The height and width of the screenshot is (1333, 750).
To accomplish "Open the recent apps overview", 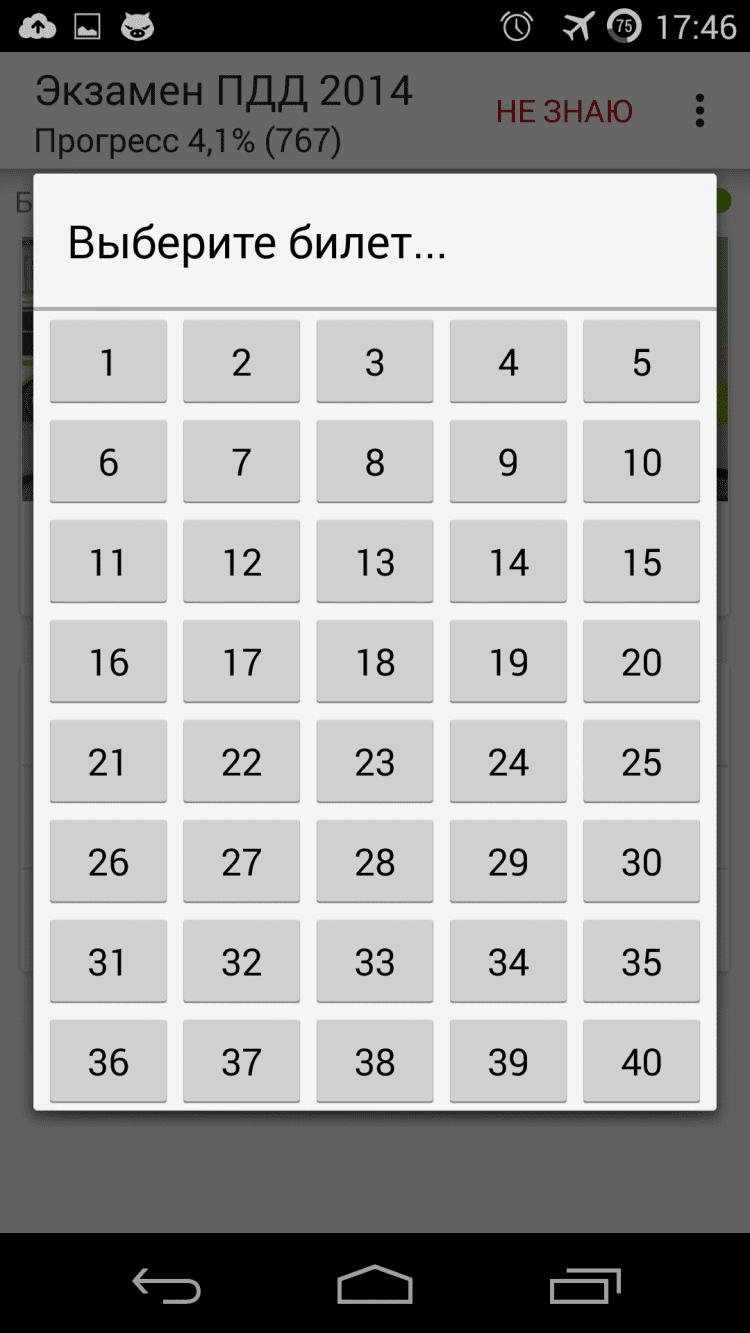I will [584, 1285].
